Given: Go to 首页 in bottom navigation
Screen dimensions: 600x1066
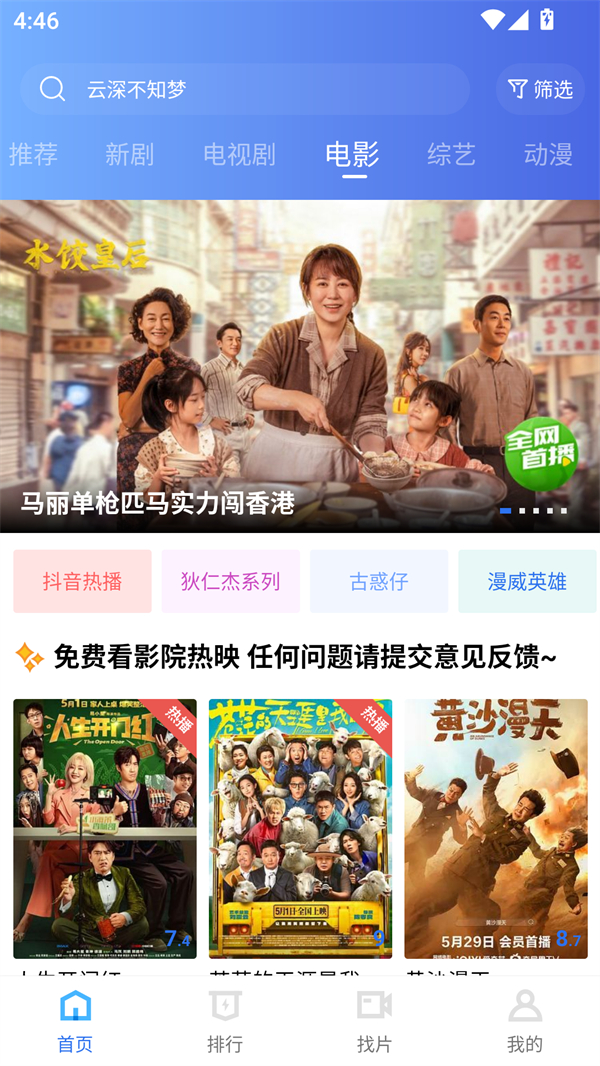Looking at the screenshot, I should click(x=75, y=1021).
